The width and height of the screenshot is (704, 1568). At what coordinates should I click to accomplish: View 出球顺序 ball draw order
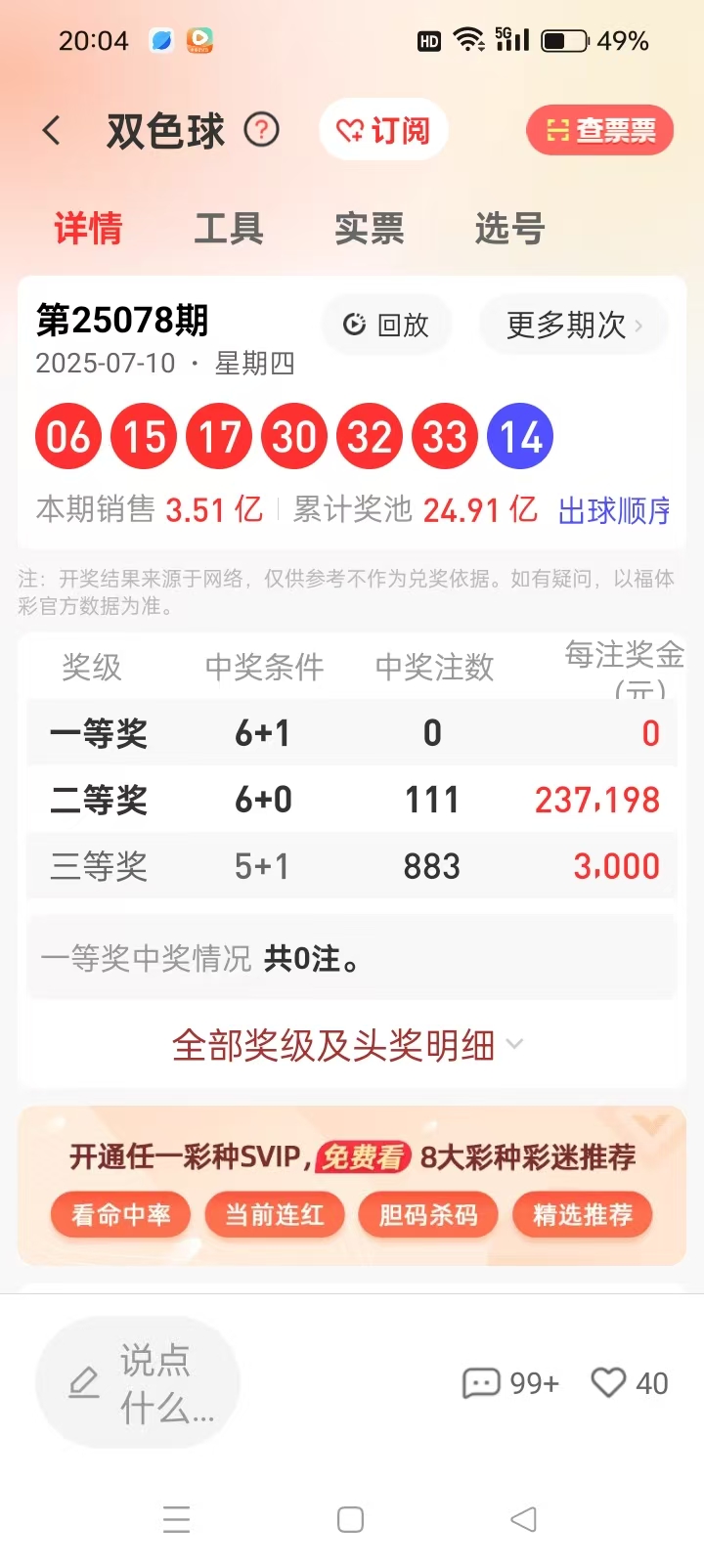[614, 510]
